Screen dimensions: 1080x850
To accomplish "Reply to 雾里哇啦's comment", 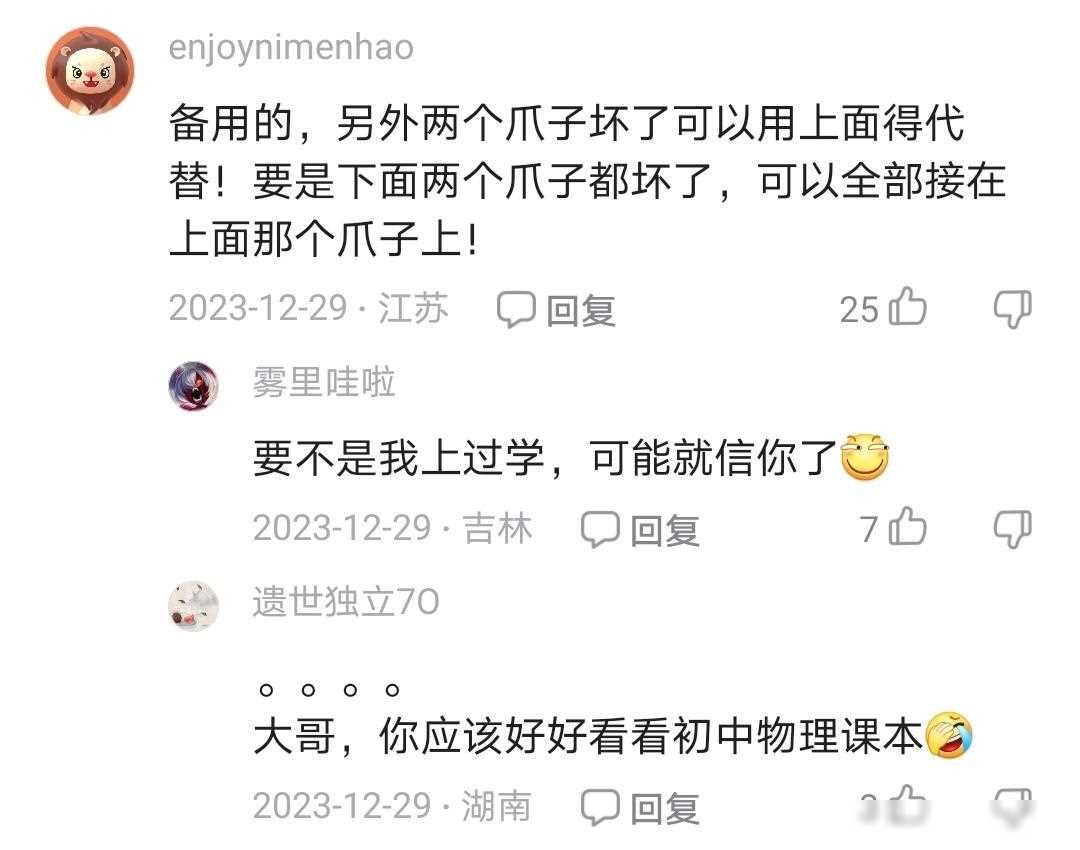I will (641, 529).
